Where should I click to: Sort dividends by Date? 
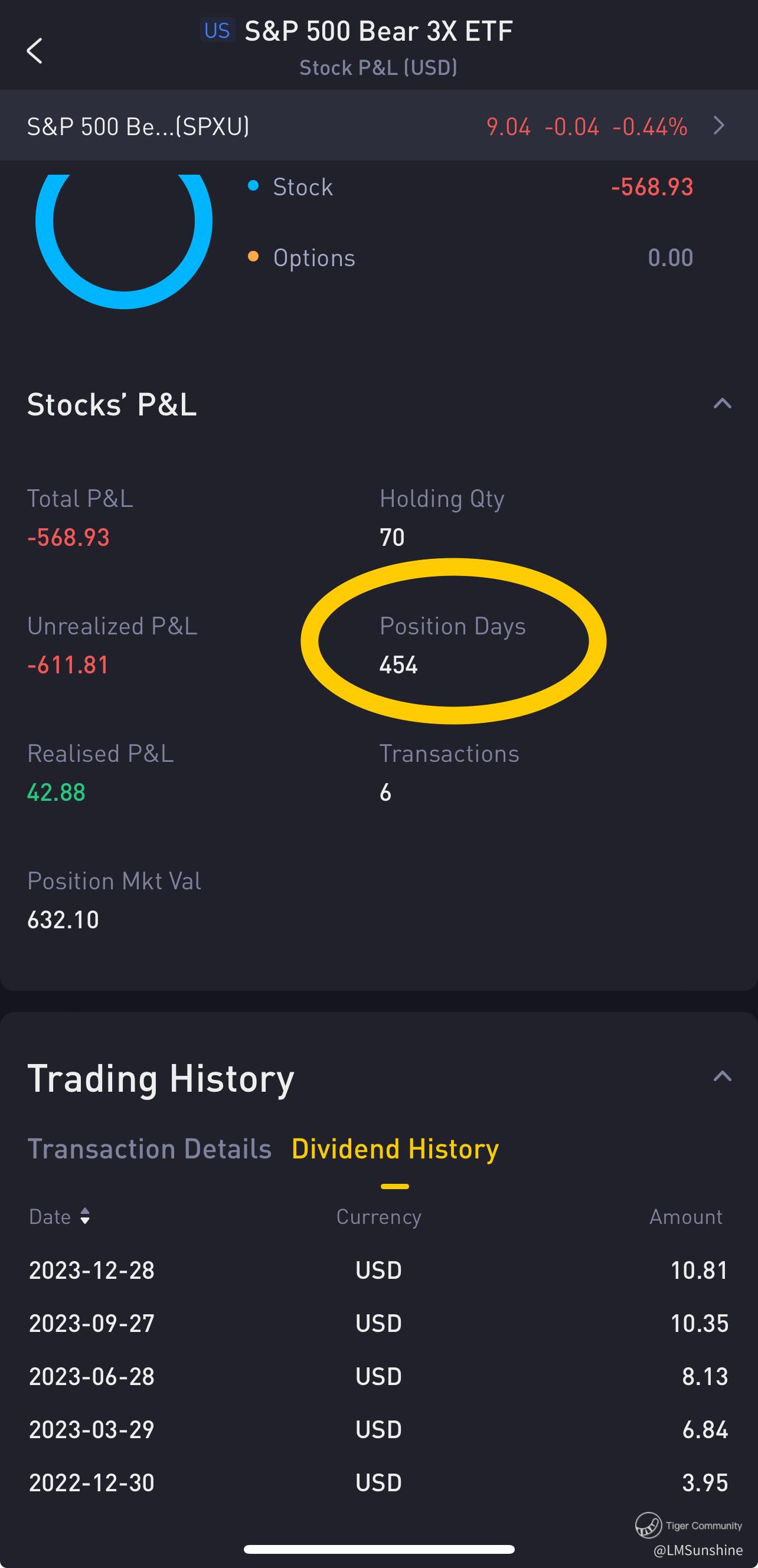click(60, 1216)
